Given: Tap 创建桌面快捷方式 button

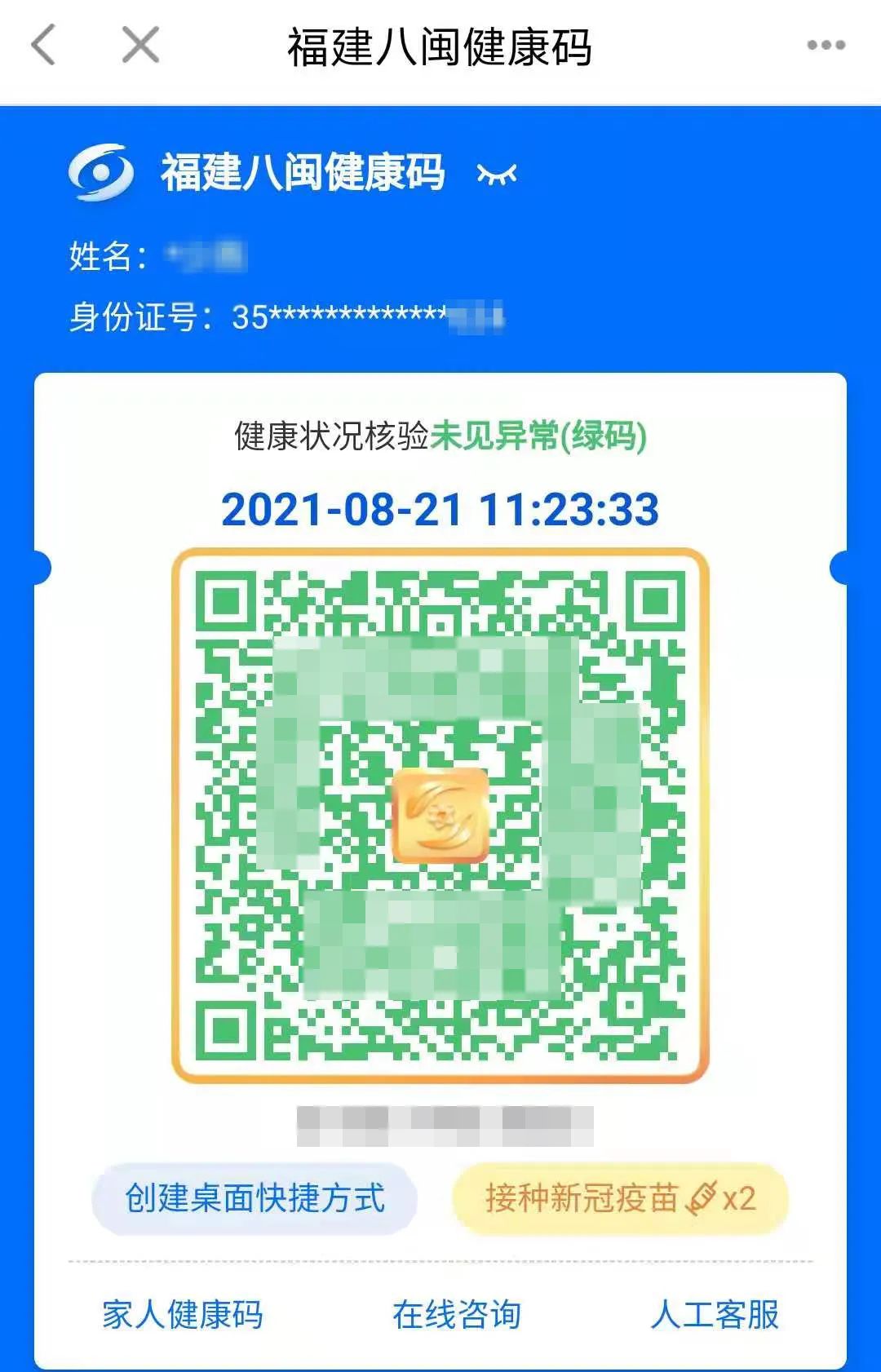Looking at the screenshot, I should 255,1199.
